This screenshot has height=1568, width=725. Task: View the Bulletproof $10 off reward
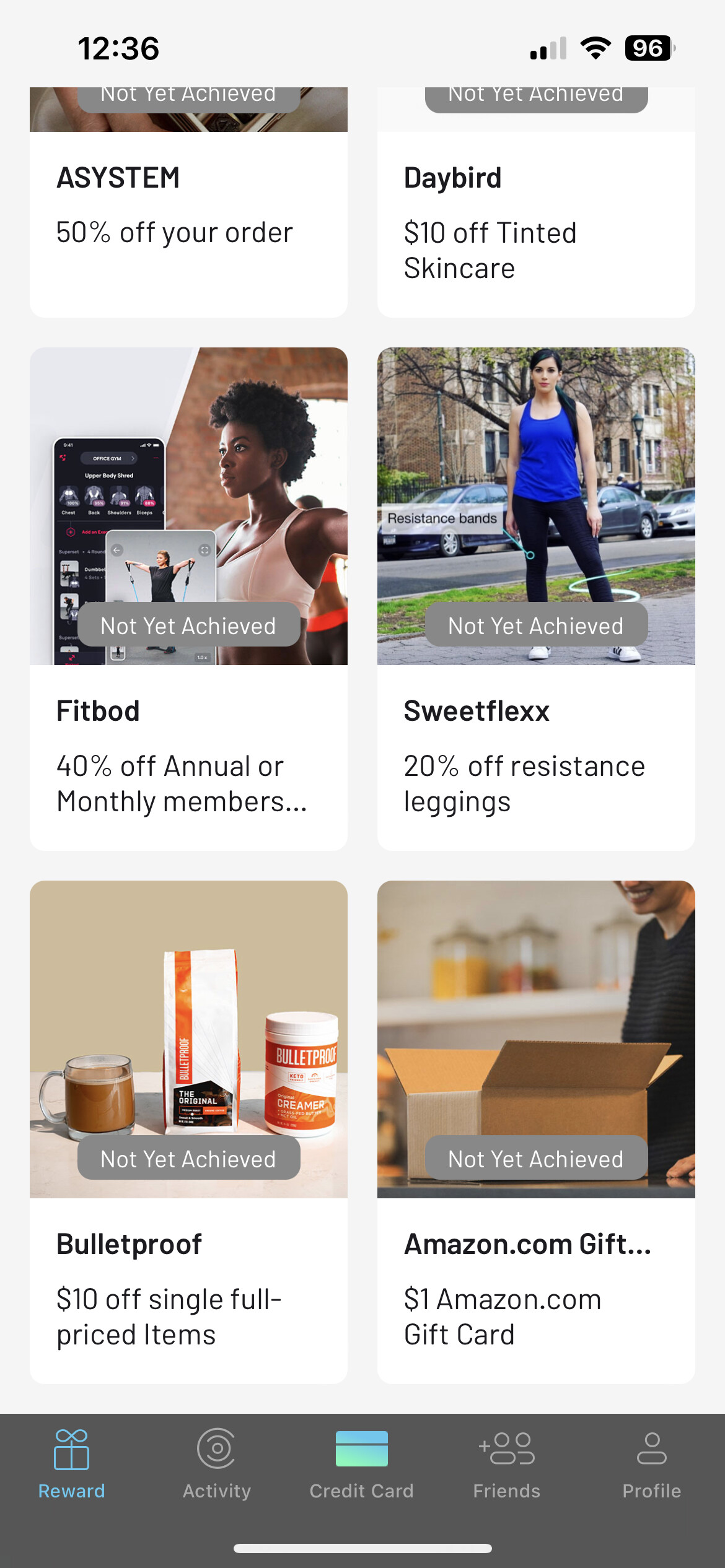tap(188, 1131)
